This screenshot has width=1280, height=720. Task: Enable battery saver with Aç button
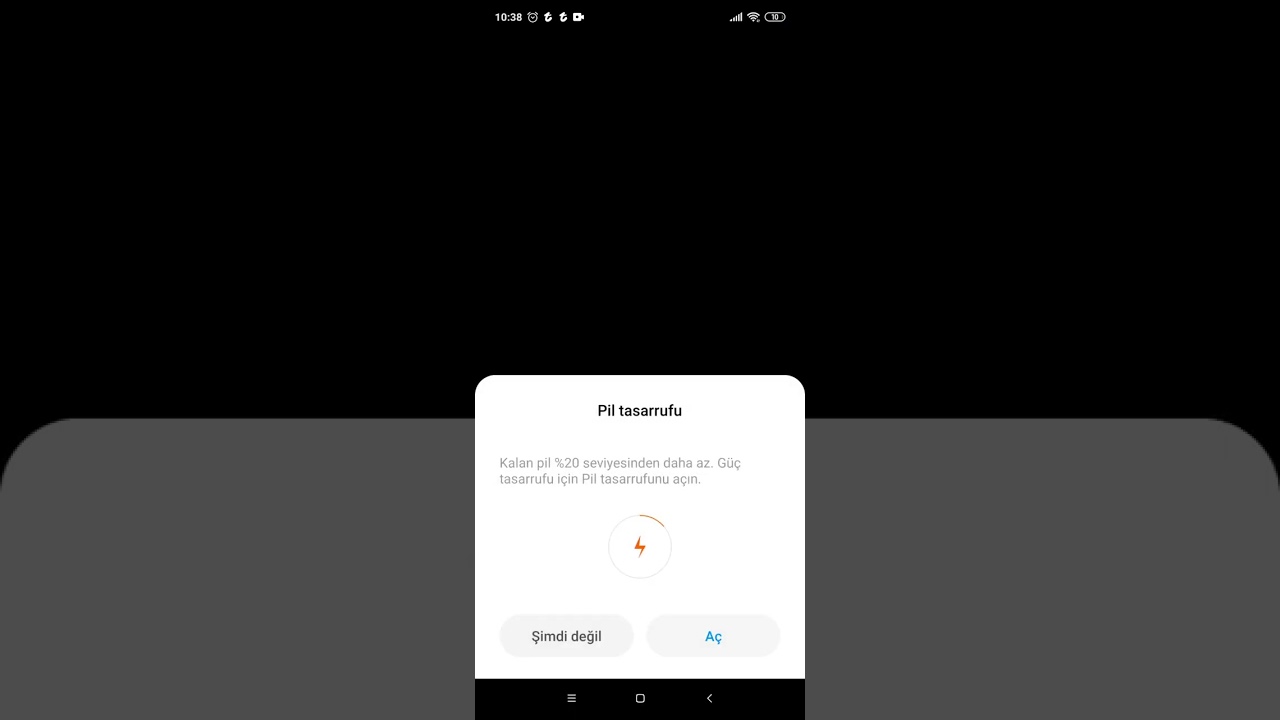[x=713, y=636]
